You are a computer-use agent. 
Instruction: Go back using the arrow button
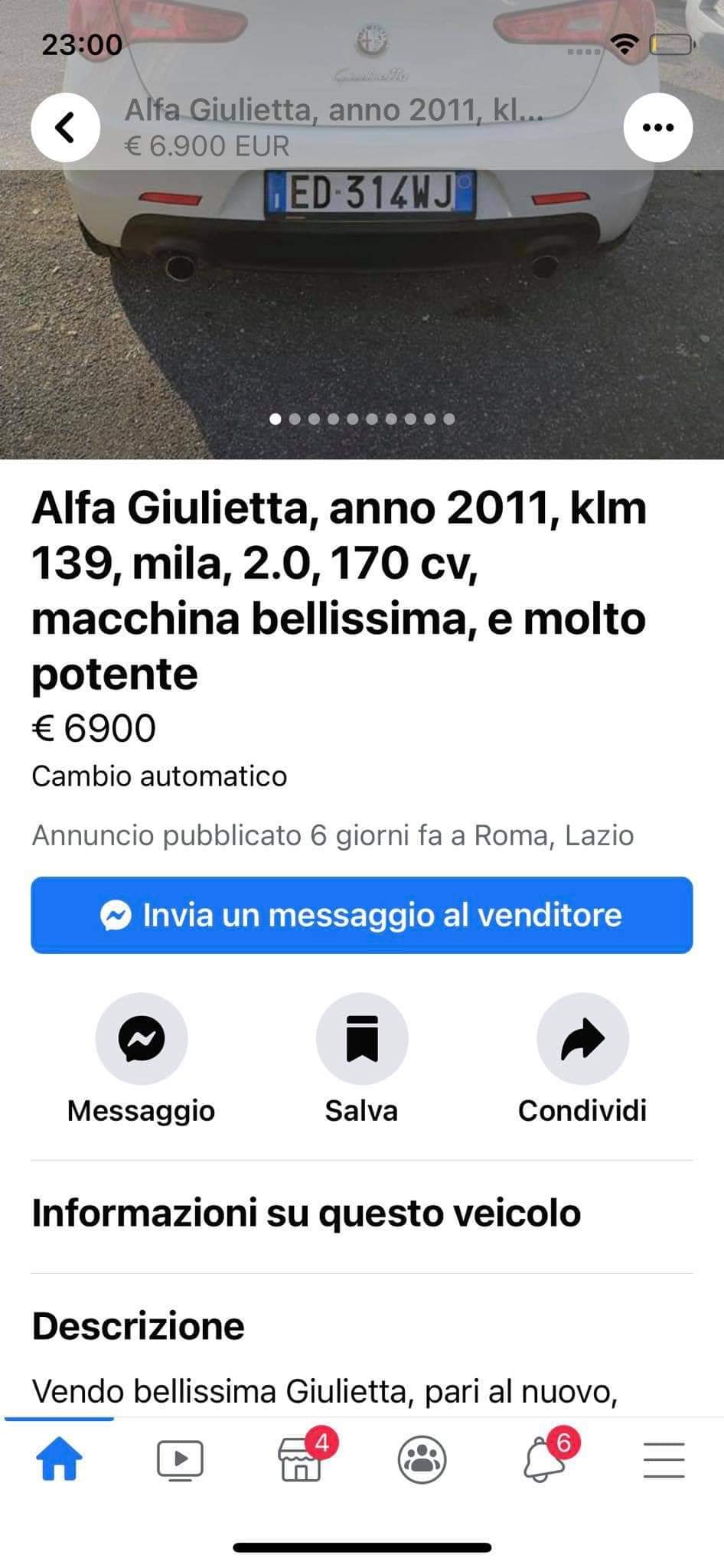[x=65, y=127]
